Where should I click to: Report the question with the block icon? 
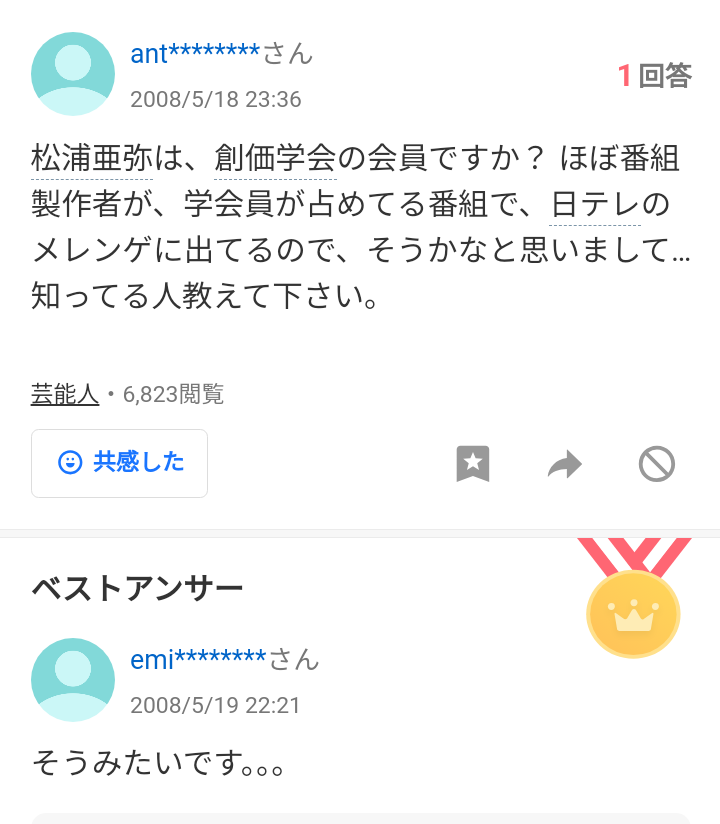[656, 463]
